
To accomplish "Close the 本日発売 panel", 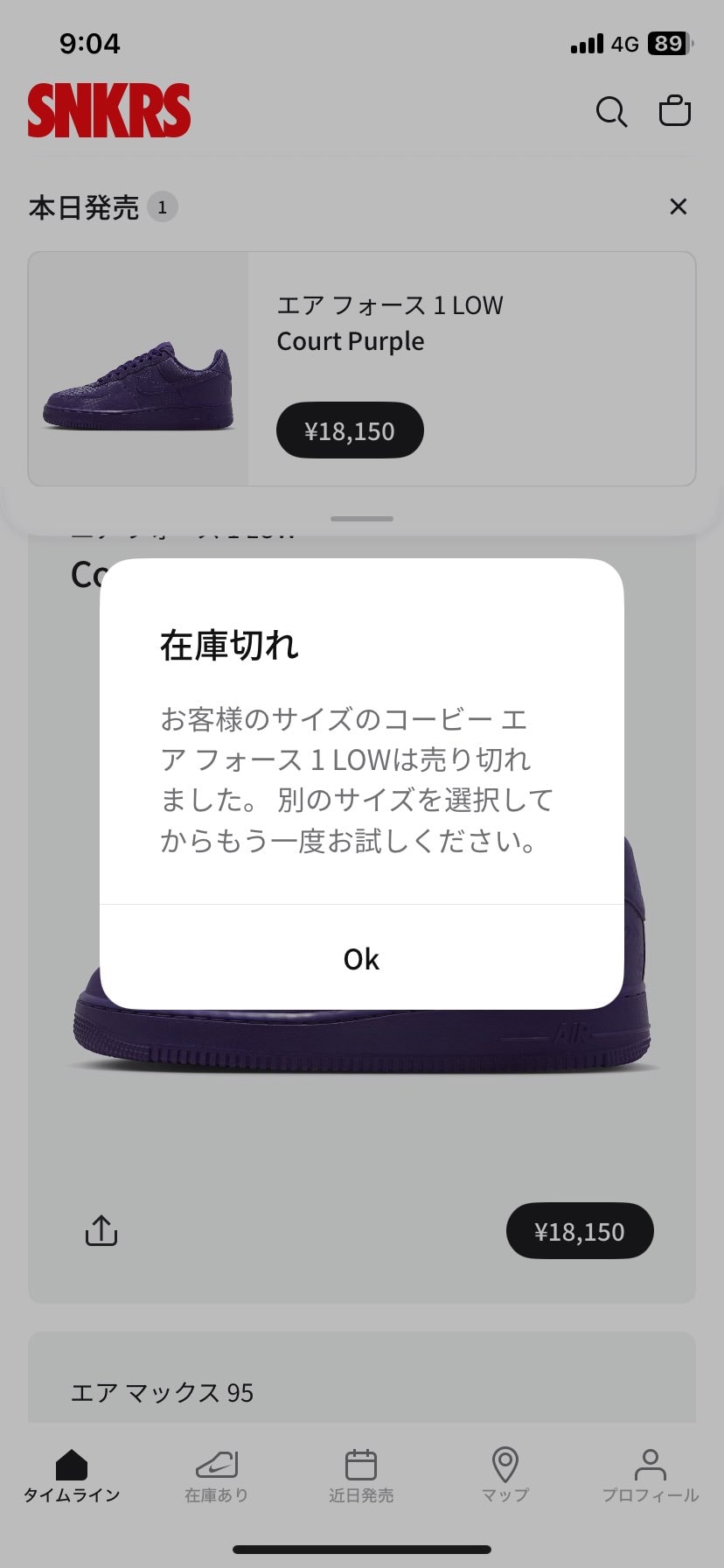I will tap(678, 206).
